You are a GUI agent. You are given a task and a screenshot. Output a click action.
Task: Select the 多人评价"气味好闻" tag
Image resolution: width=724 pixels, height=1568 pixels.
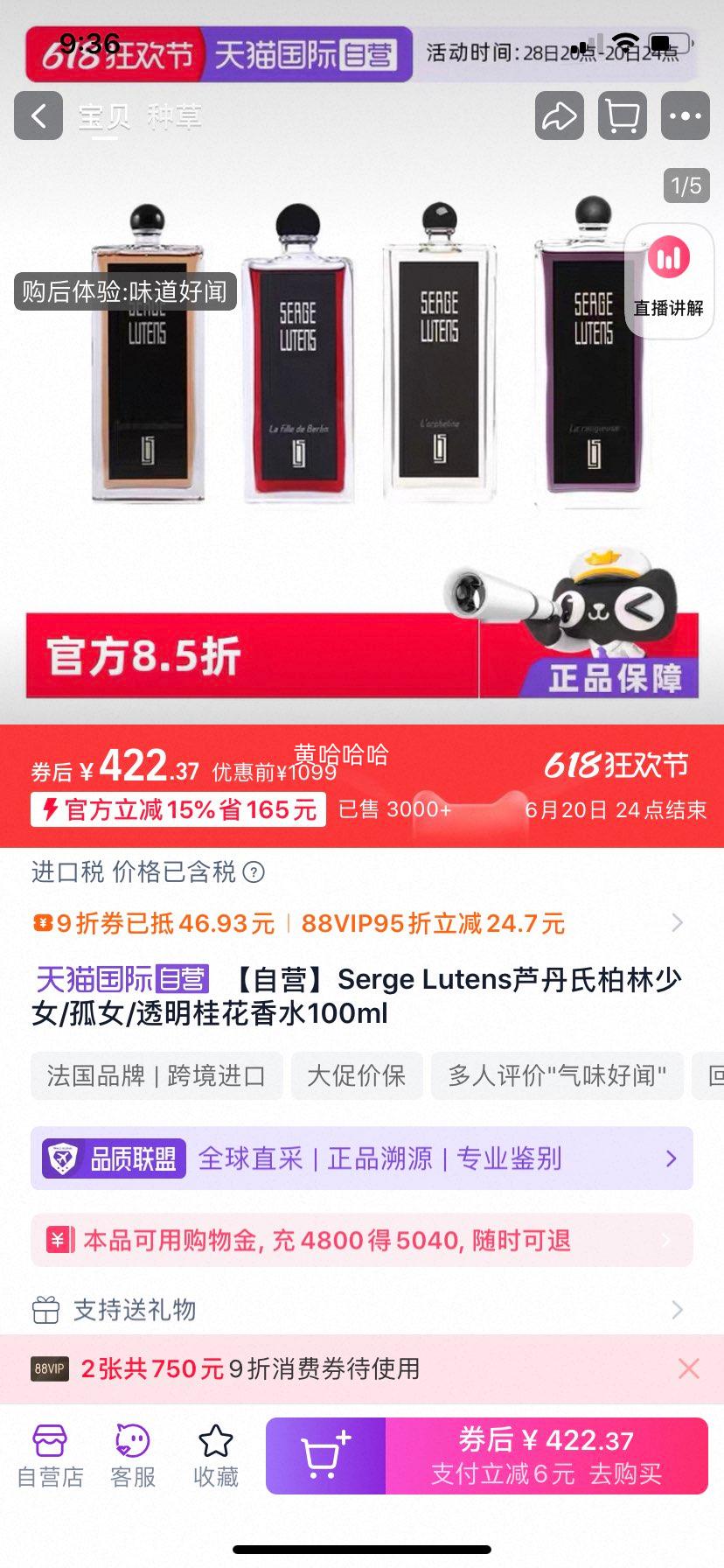[557, 1075]
